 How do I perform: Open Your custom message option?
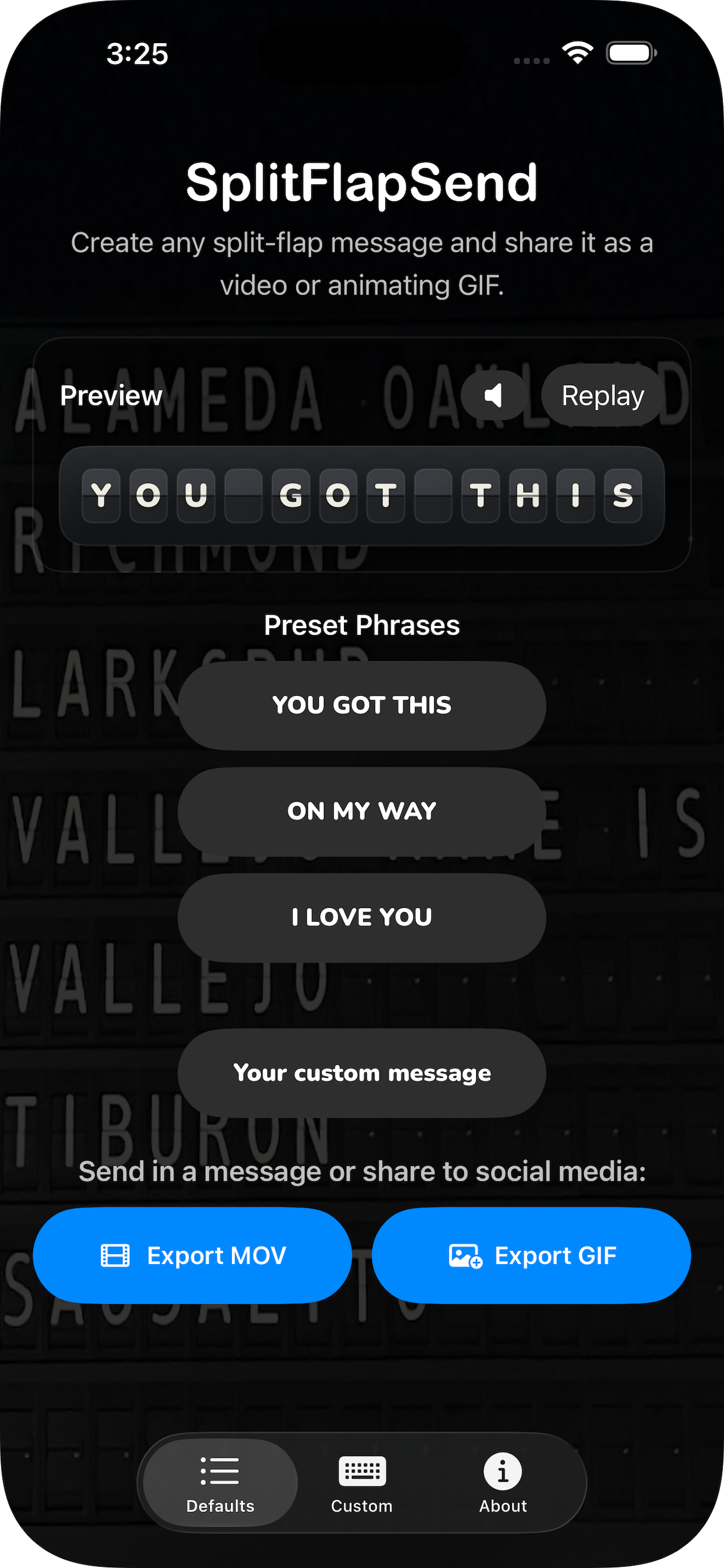pos(362,1073)
